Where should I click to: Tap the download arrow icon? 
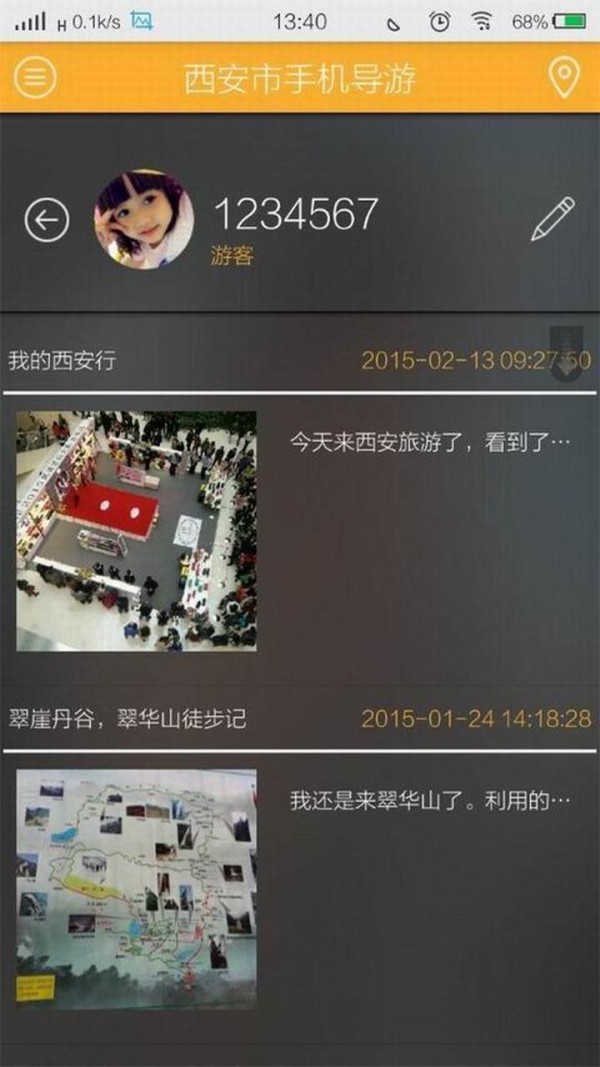(567, 357)
